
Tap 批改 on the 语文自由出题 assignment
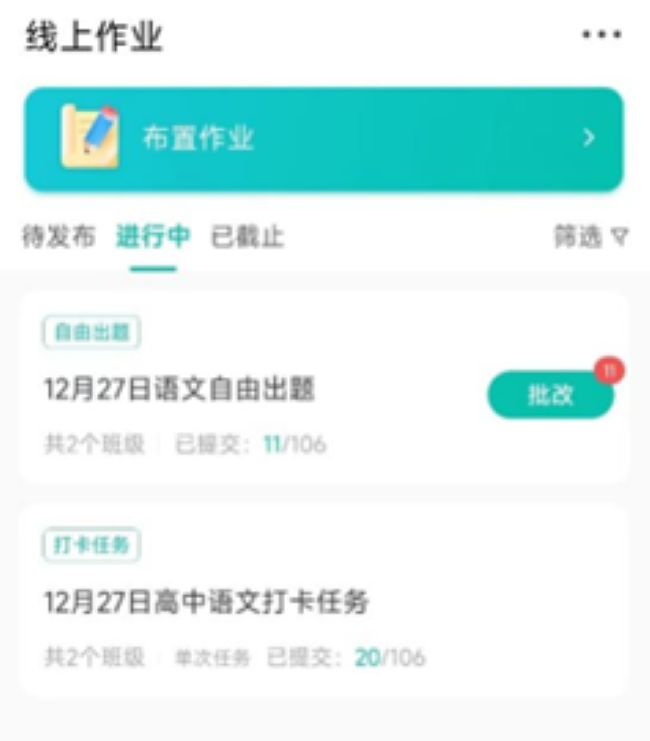pos(550,395)
